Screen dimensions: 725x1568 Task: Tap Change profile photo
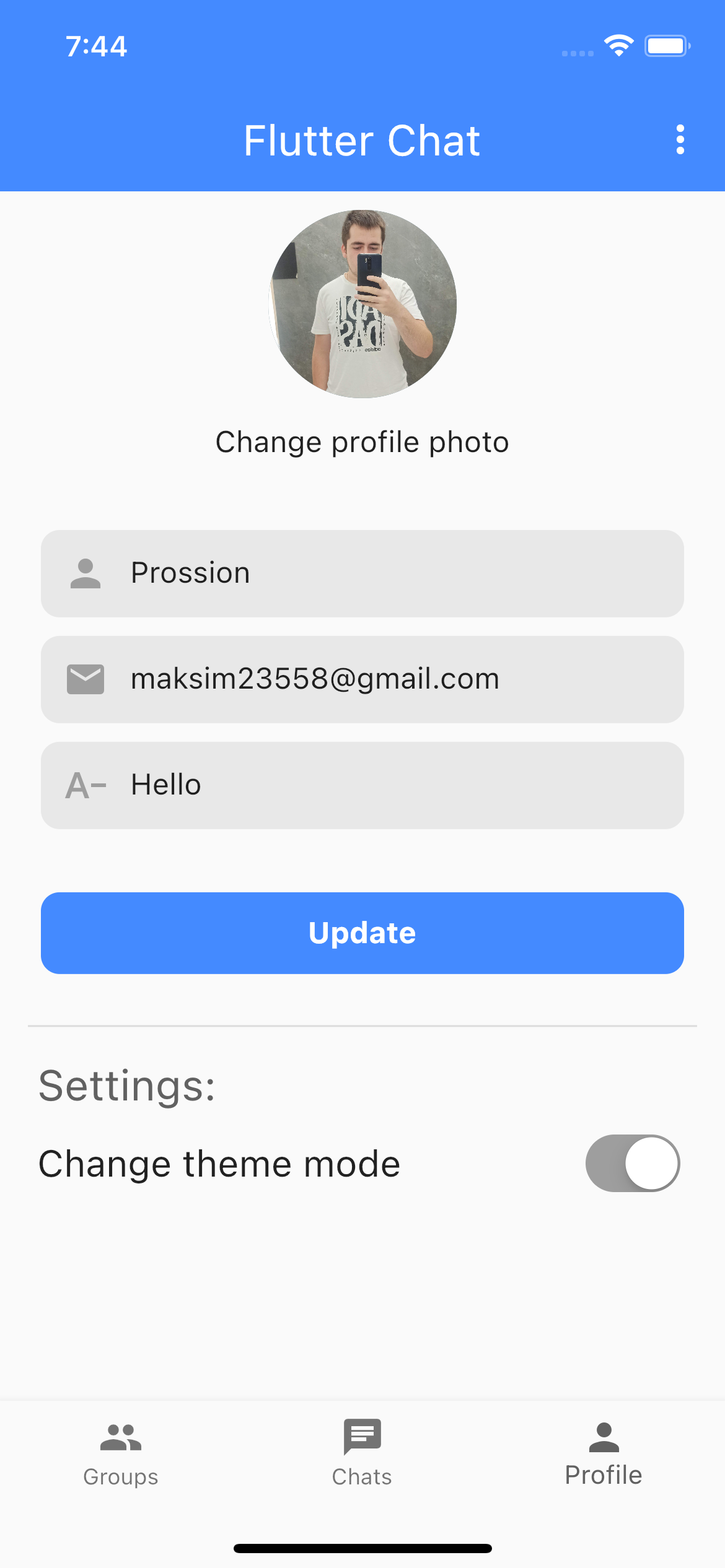362,442
